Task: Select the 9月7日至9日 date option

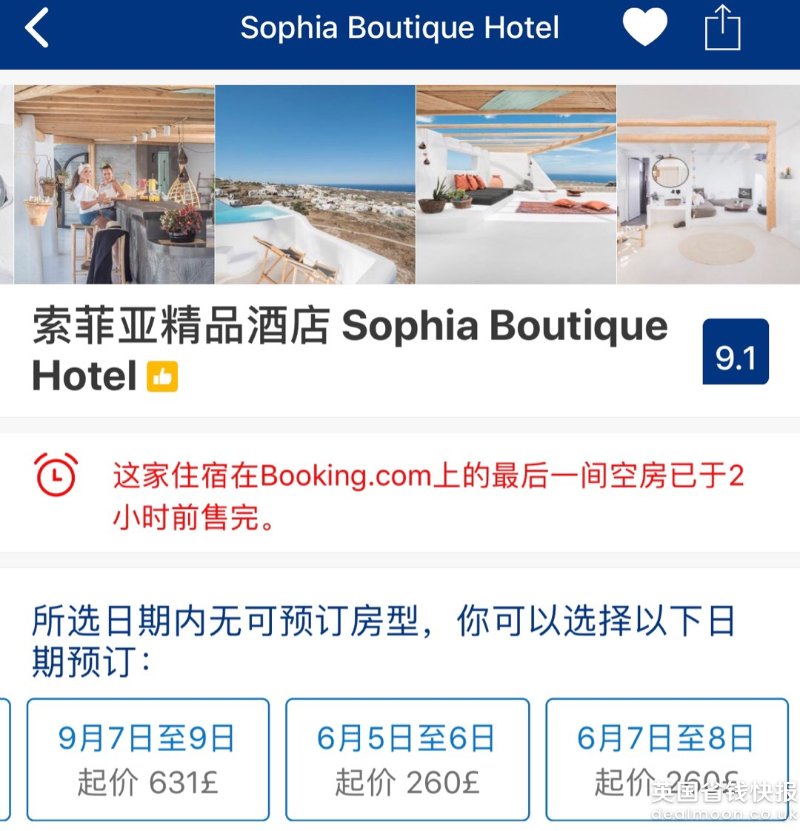Action: pos(148,758)
